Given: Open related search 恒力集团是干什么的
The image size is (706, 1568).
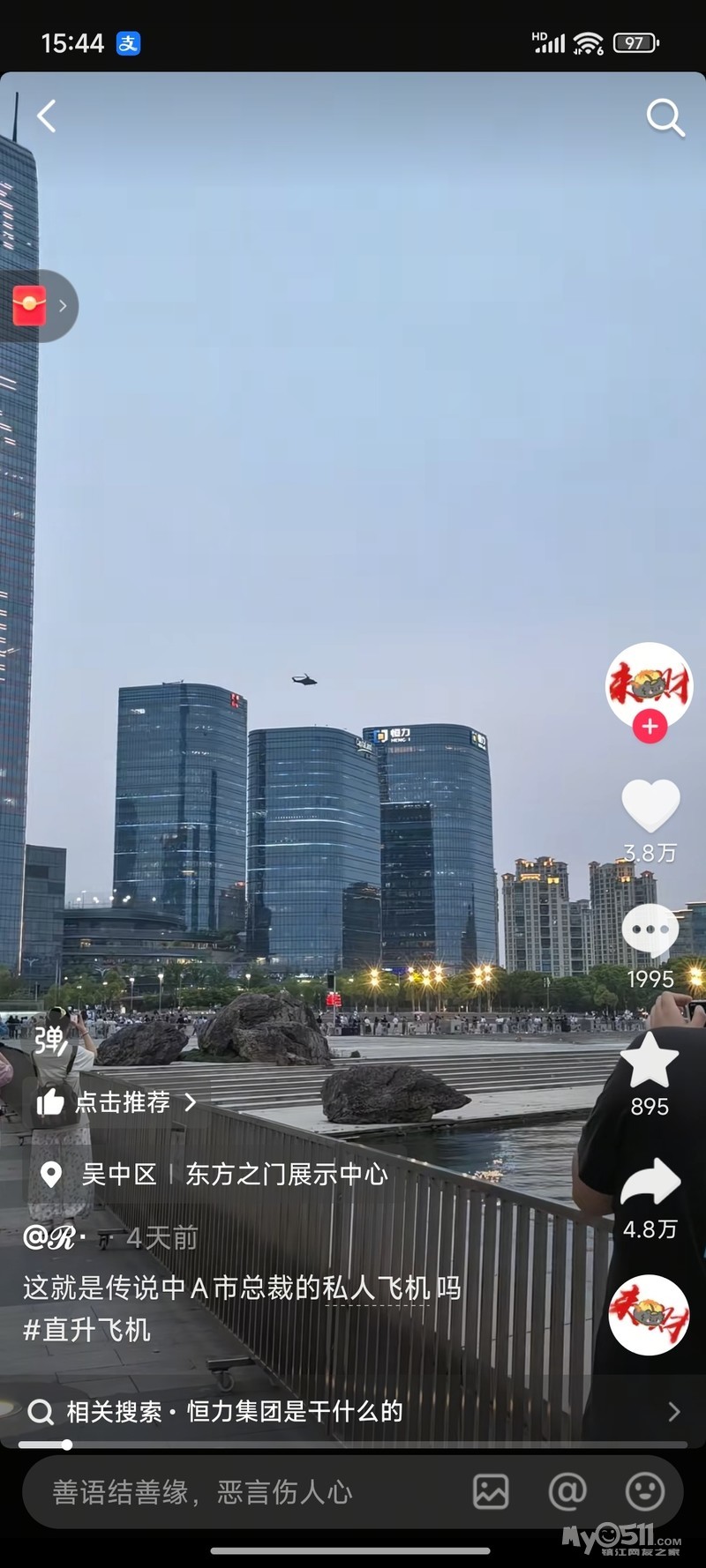Looking at the screenshot, I should click(x=235, y=1412).
